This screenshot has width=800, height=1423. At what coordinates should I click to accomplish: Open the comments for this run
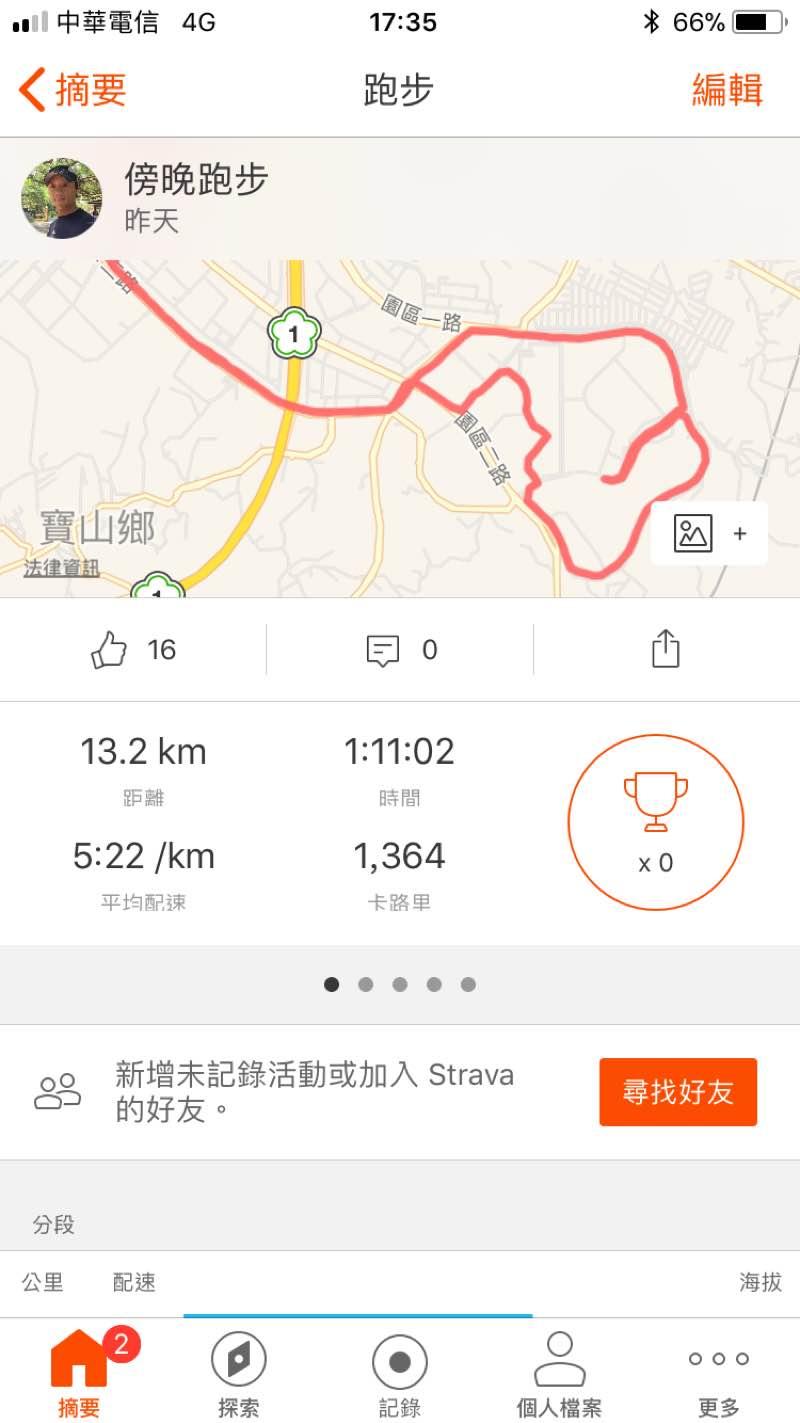pos(383,650)
